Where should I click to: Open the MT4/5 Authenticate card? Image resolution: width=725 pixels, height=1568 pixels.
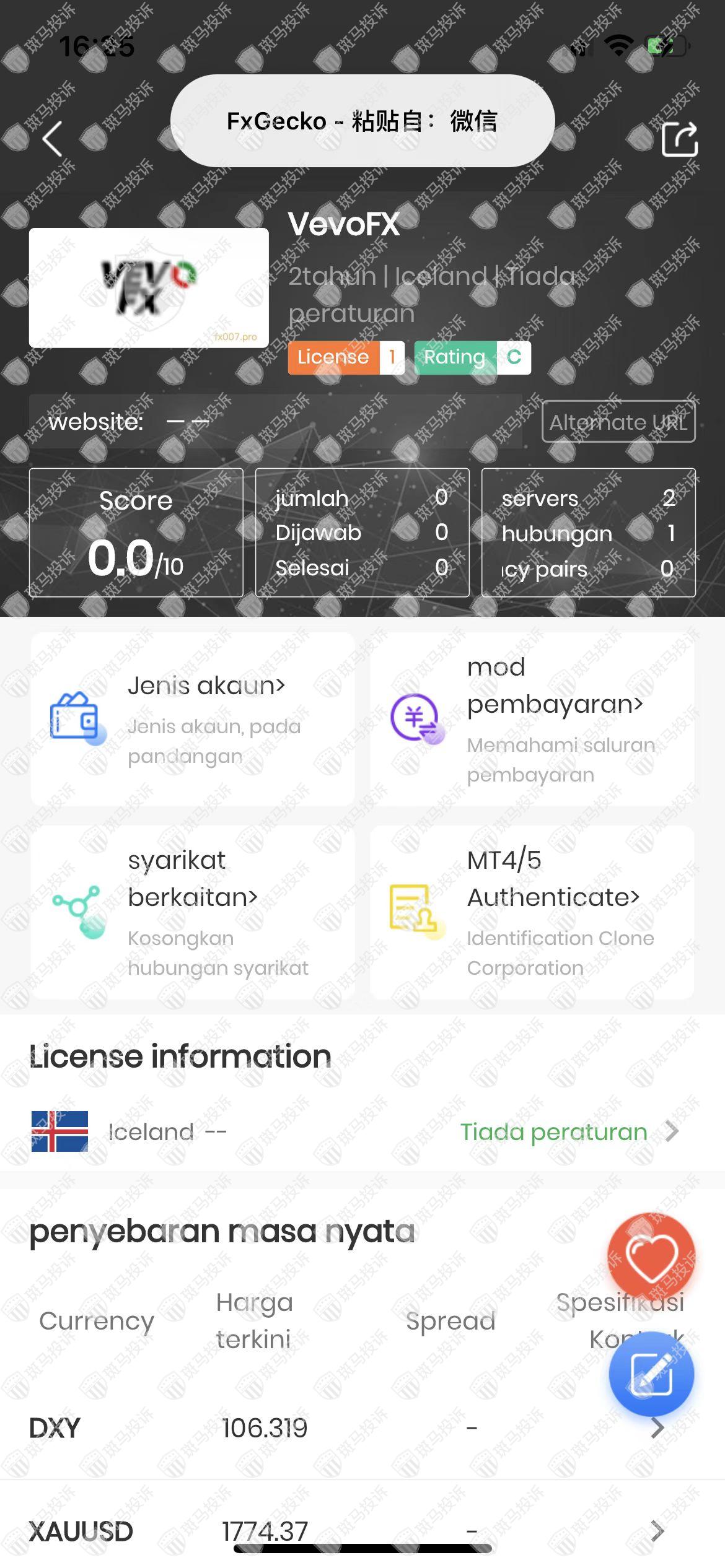pos(532,912)
